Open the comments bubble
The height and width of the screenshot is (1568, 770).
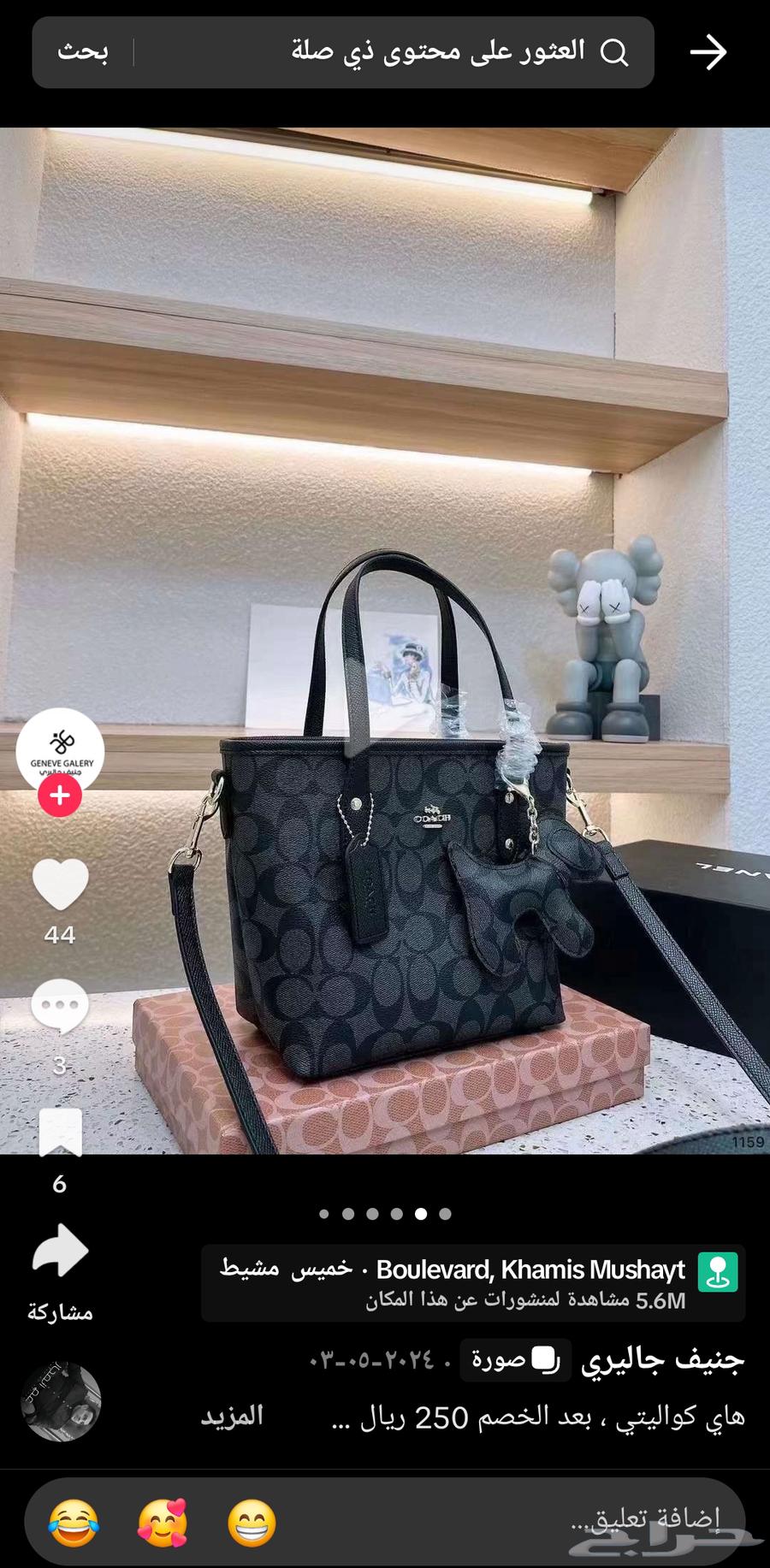click(x=60, y=1006)
